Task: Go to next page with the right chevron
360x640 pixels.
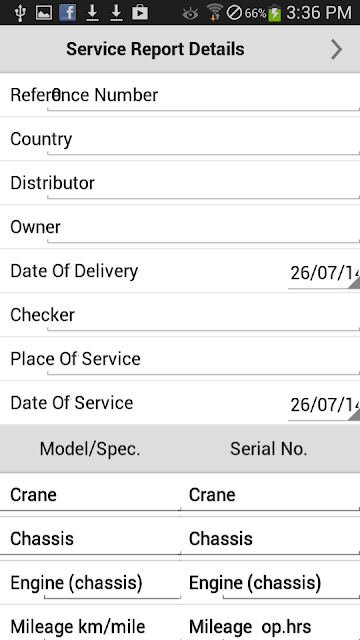Action: click(x=336, y=49)
